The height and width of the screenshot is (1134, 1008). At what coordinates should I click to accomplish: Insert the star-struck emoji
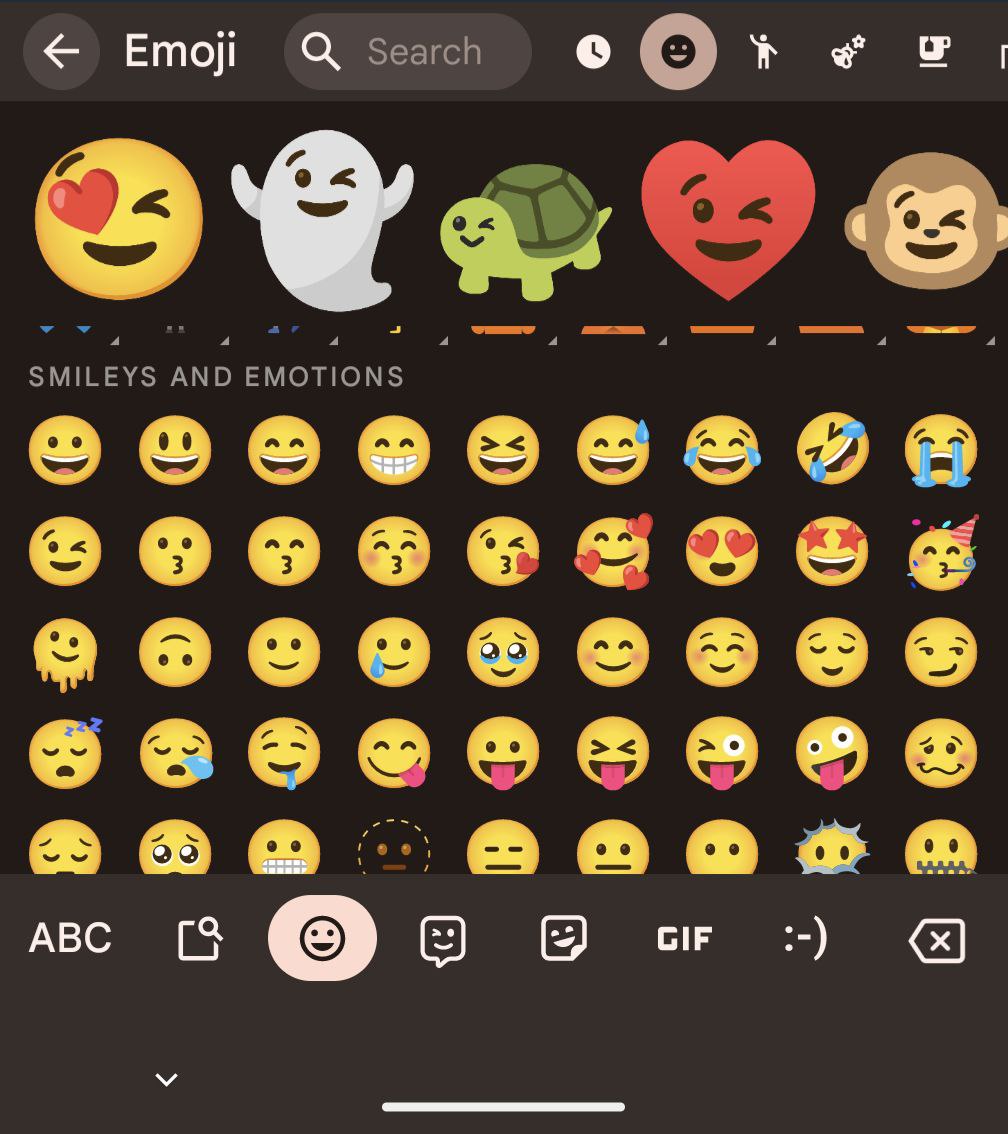pos(831,551)
